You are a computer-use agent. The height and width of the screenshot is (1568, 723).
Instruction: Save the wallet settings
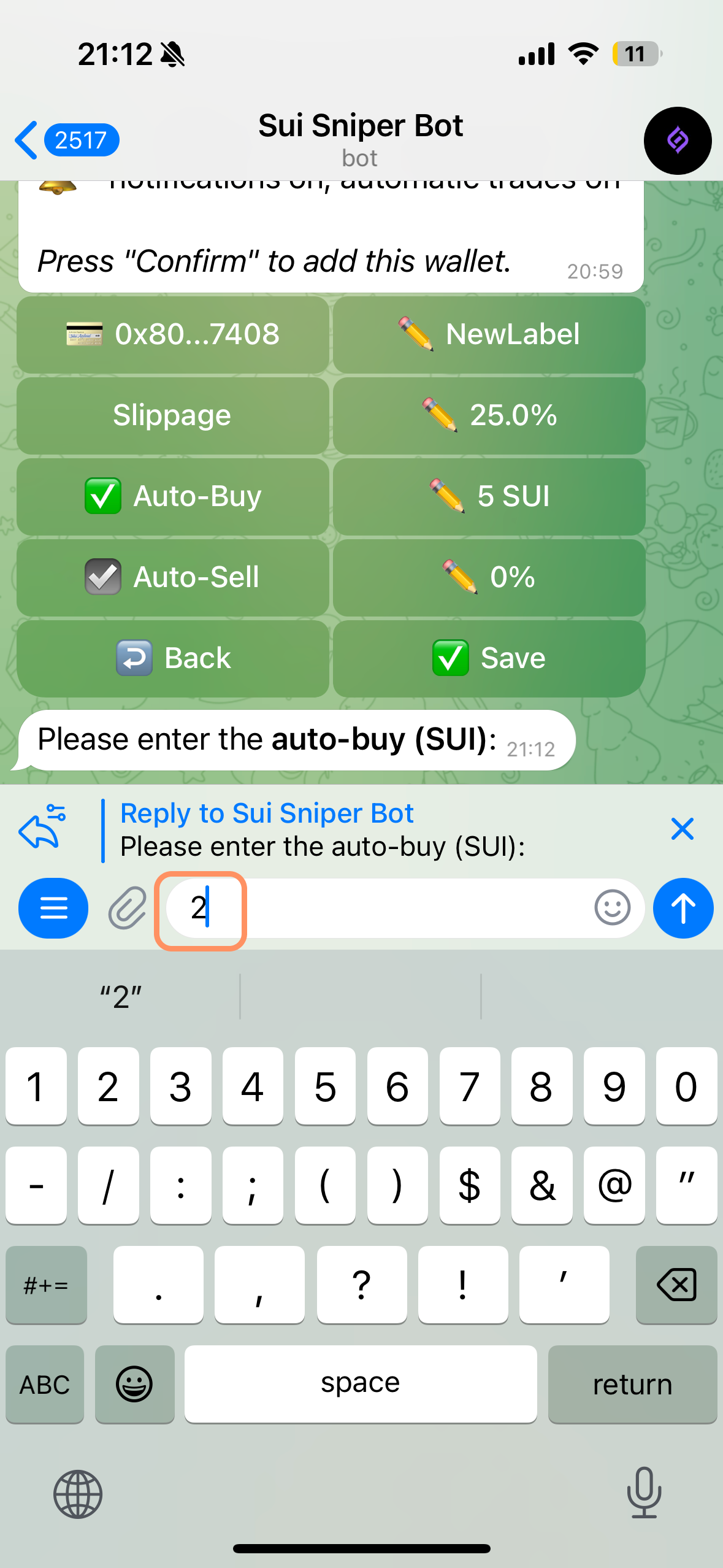tap(489, 658)
